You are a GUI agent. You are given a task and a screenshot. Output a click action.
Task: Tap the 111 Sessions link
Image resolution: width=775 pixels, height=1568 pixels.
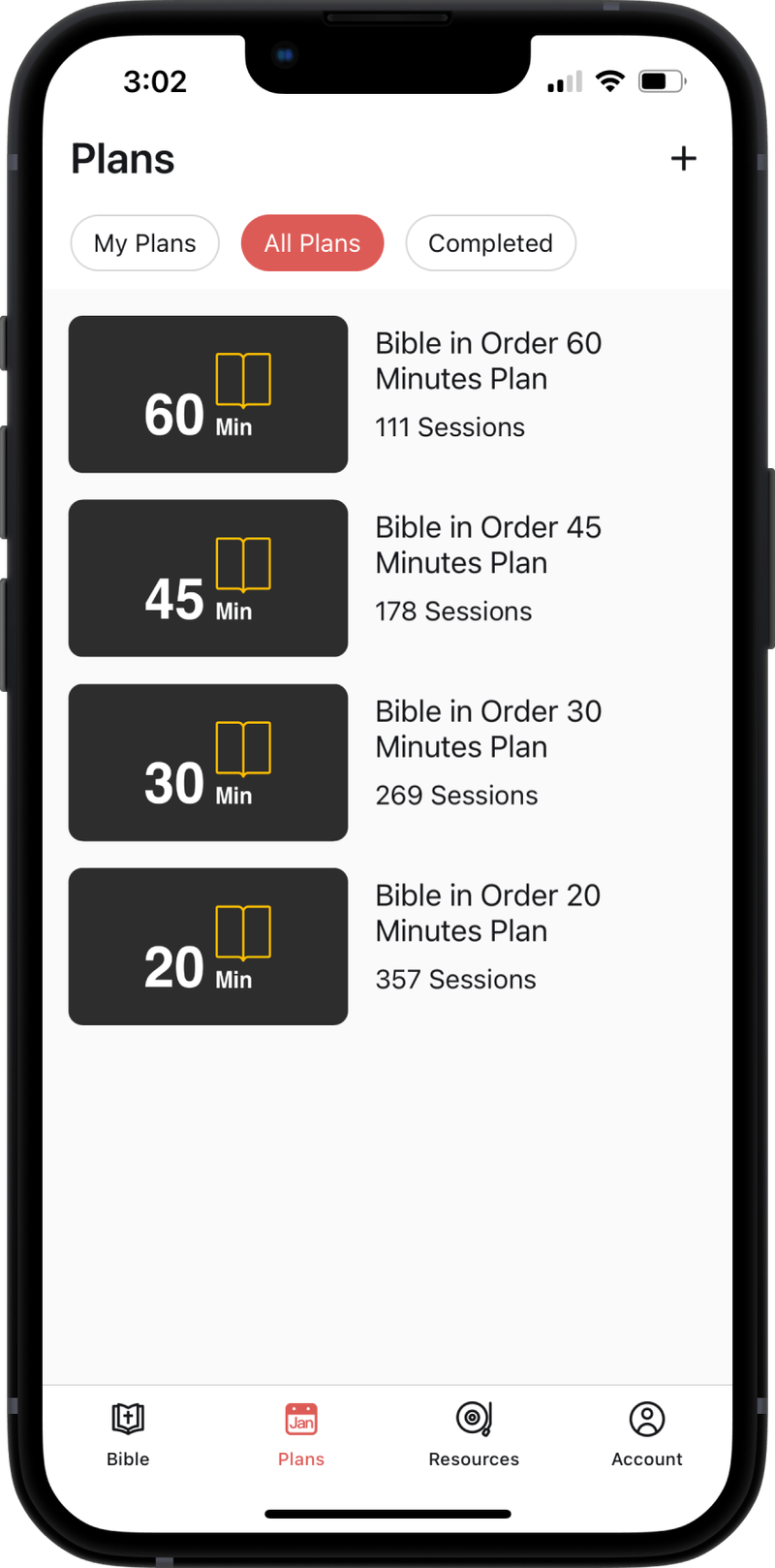(x=449, y=426)
